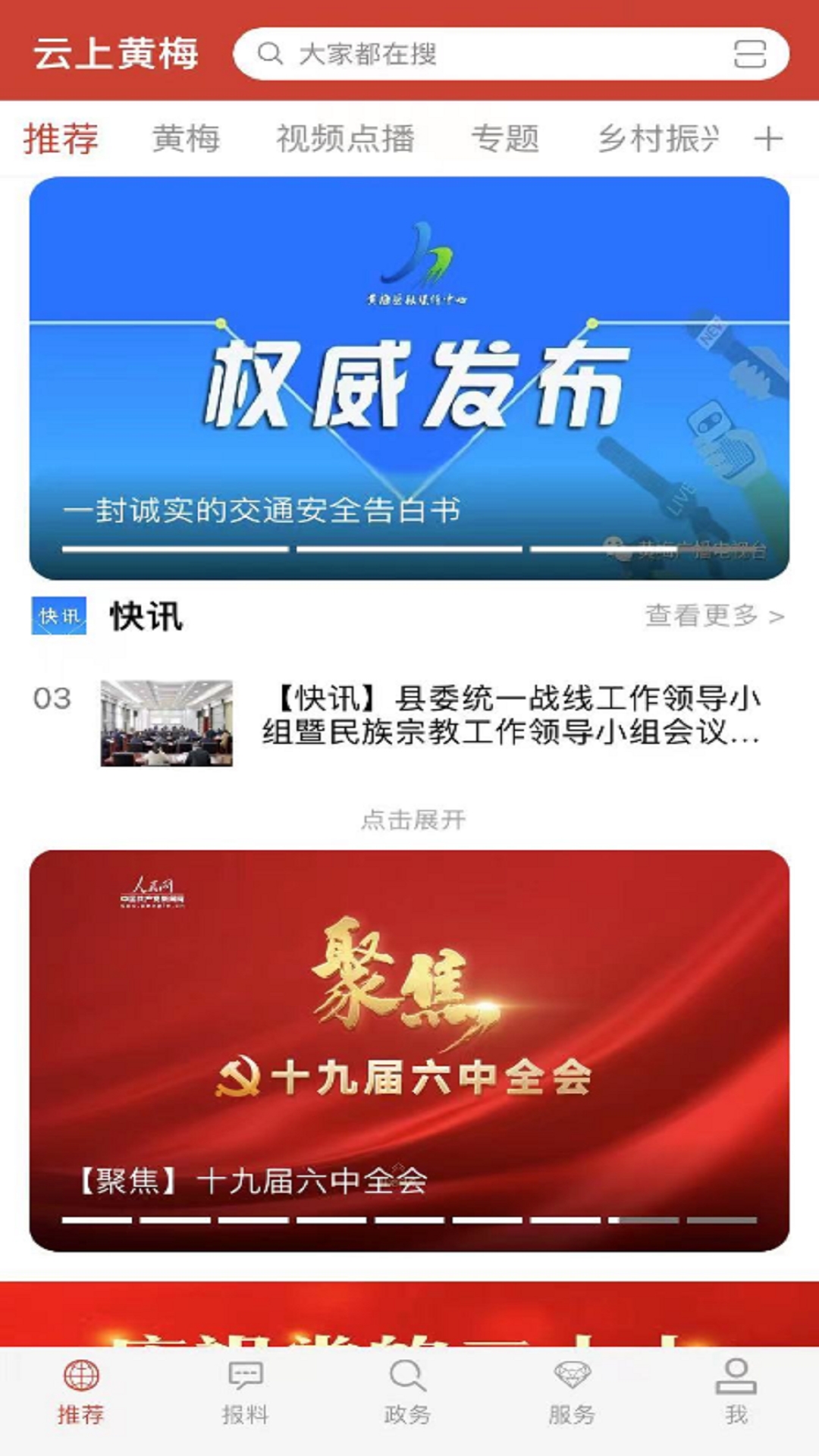Open the 我 profile tab

(x=736, y=1392)
